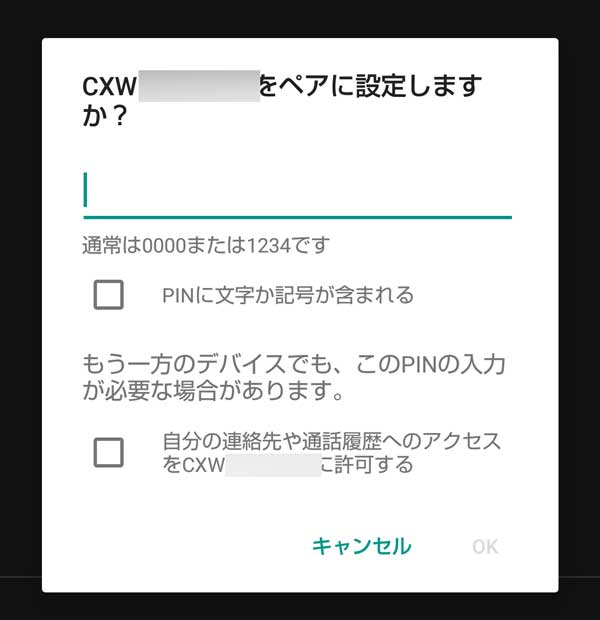Image resolution: width=600 pixels, height=620 pixels.
Task: Tap キャンセル to cancel pairing
Action: [x=361, y=546]
